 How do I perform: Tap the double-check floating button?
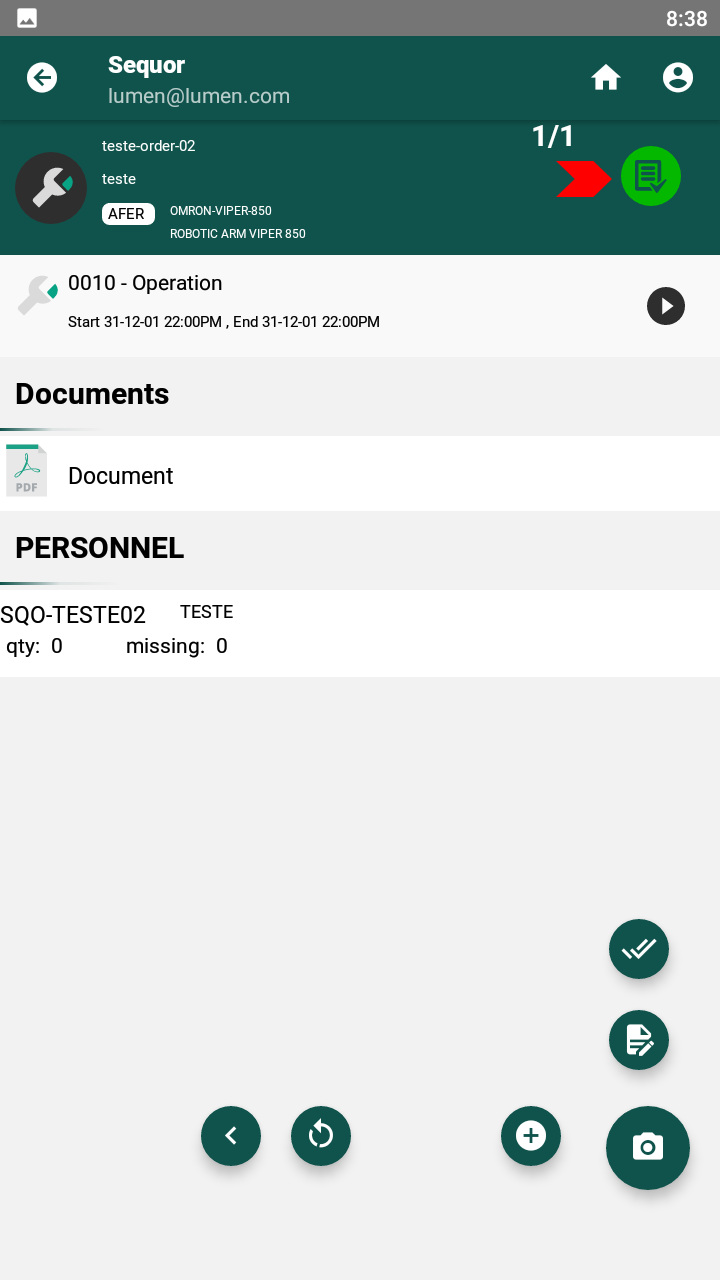[639, 949]
